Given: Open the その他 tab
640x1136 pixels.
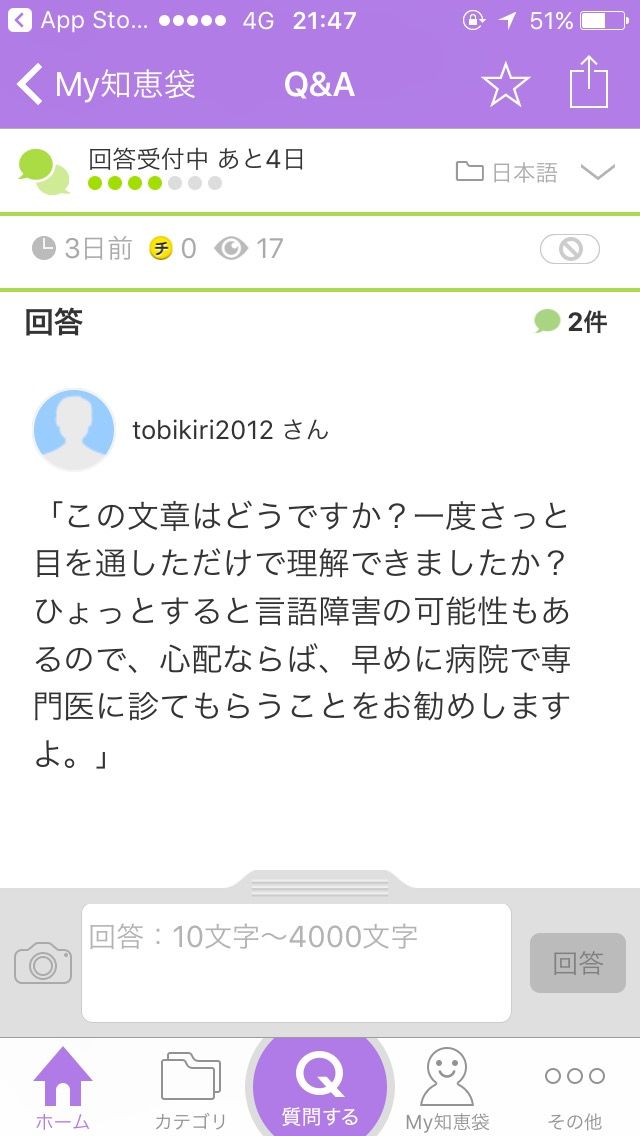Looking at the screenshot, I should coord(575,1089).
